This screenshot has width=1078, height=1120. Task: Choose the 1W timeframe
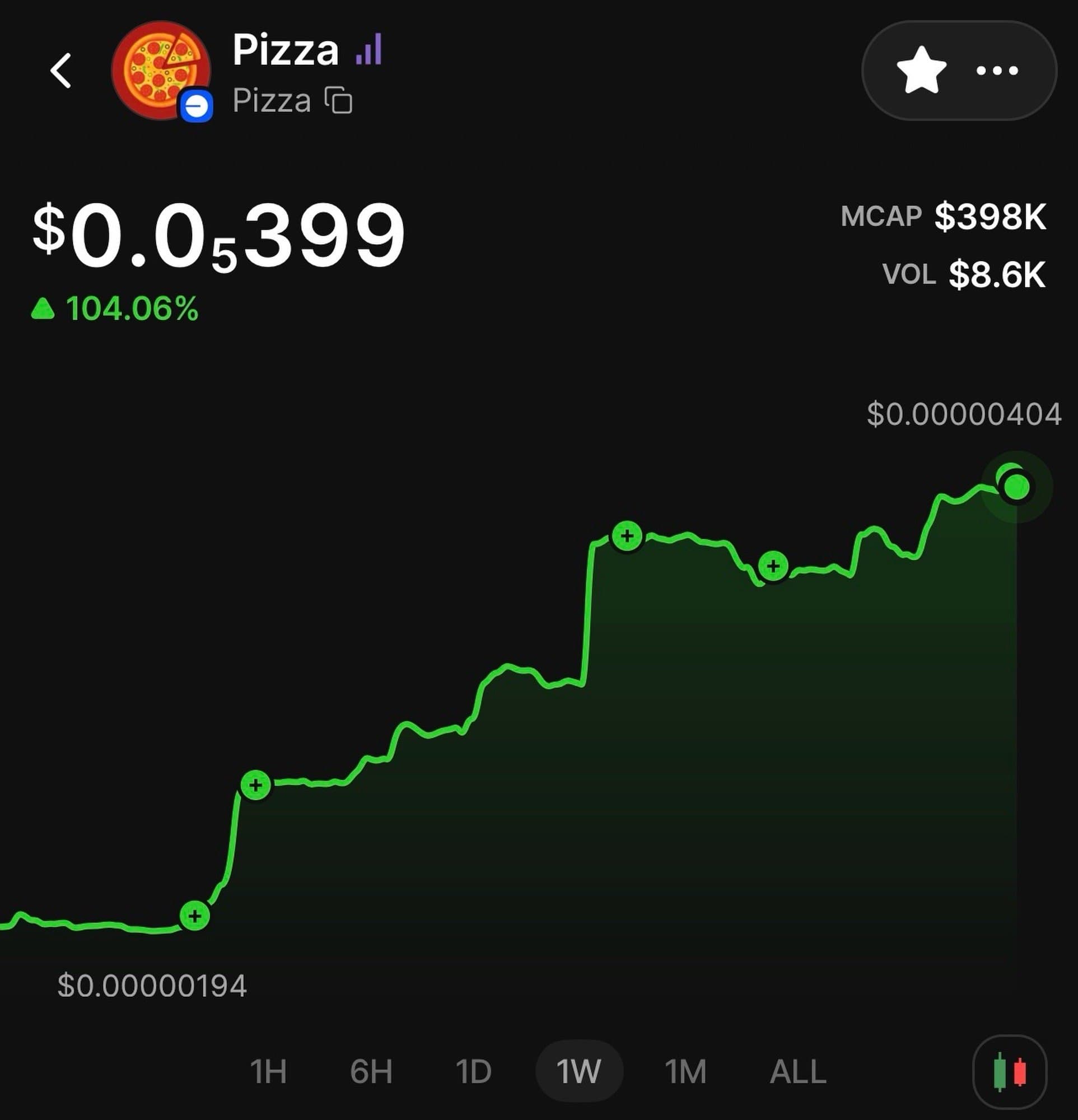point(578,1072)
